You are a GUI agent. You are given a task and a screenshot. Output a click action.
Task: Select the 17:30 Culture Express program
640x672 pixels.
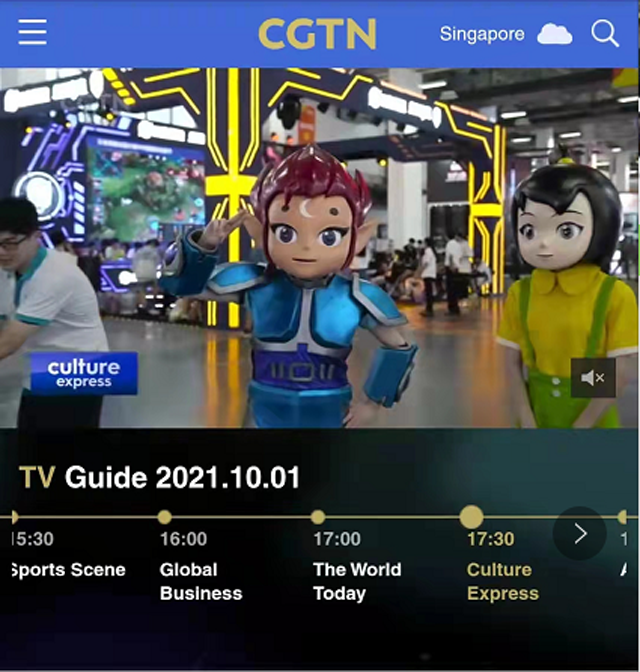pyautogui.click(x=502, y=580)
